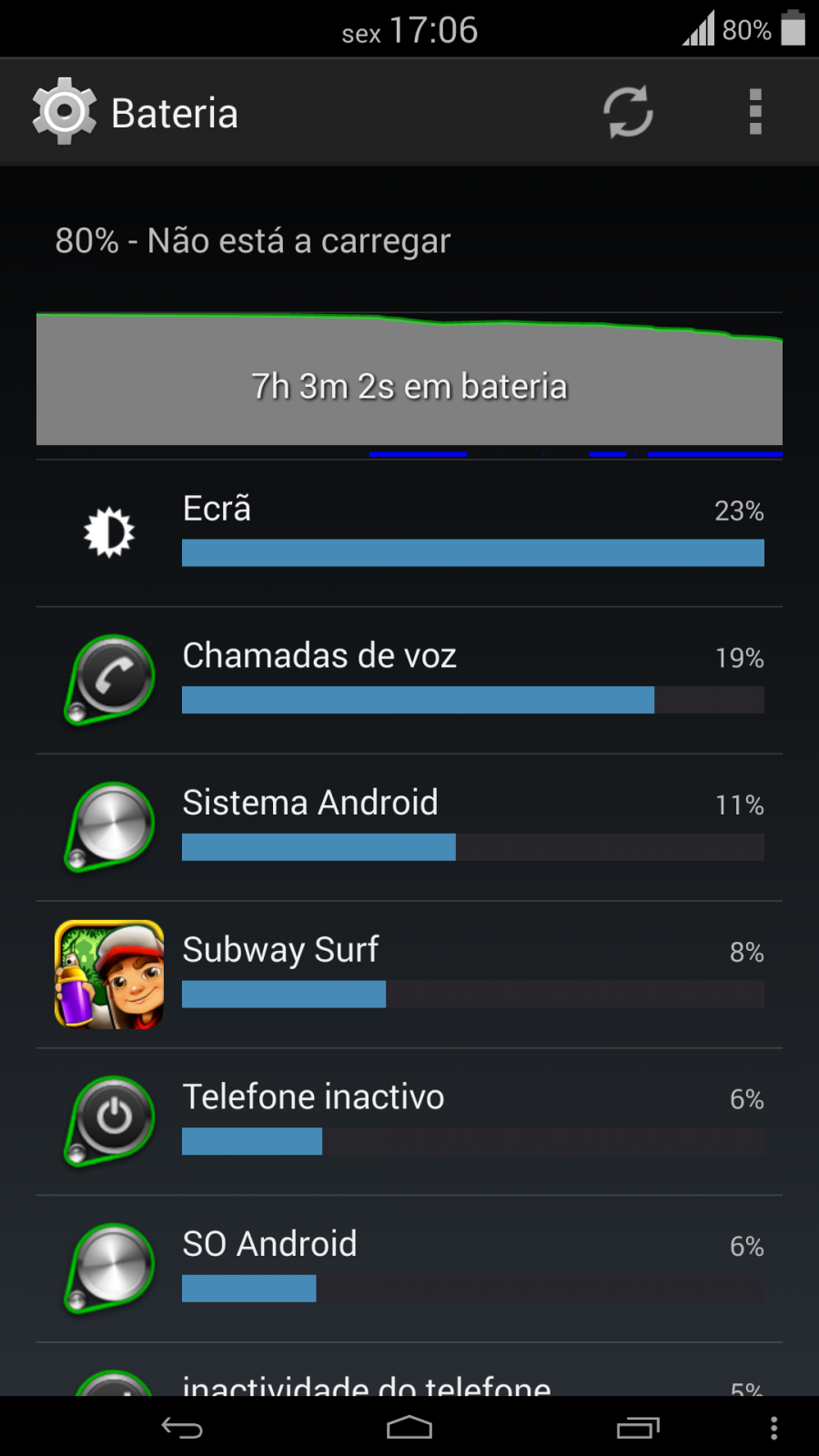Image resolution: width=819 pixels, height=1456 pixels.
Task: Open the battery history graph
Action: coord(409,383)
